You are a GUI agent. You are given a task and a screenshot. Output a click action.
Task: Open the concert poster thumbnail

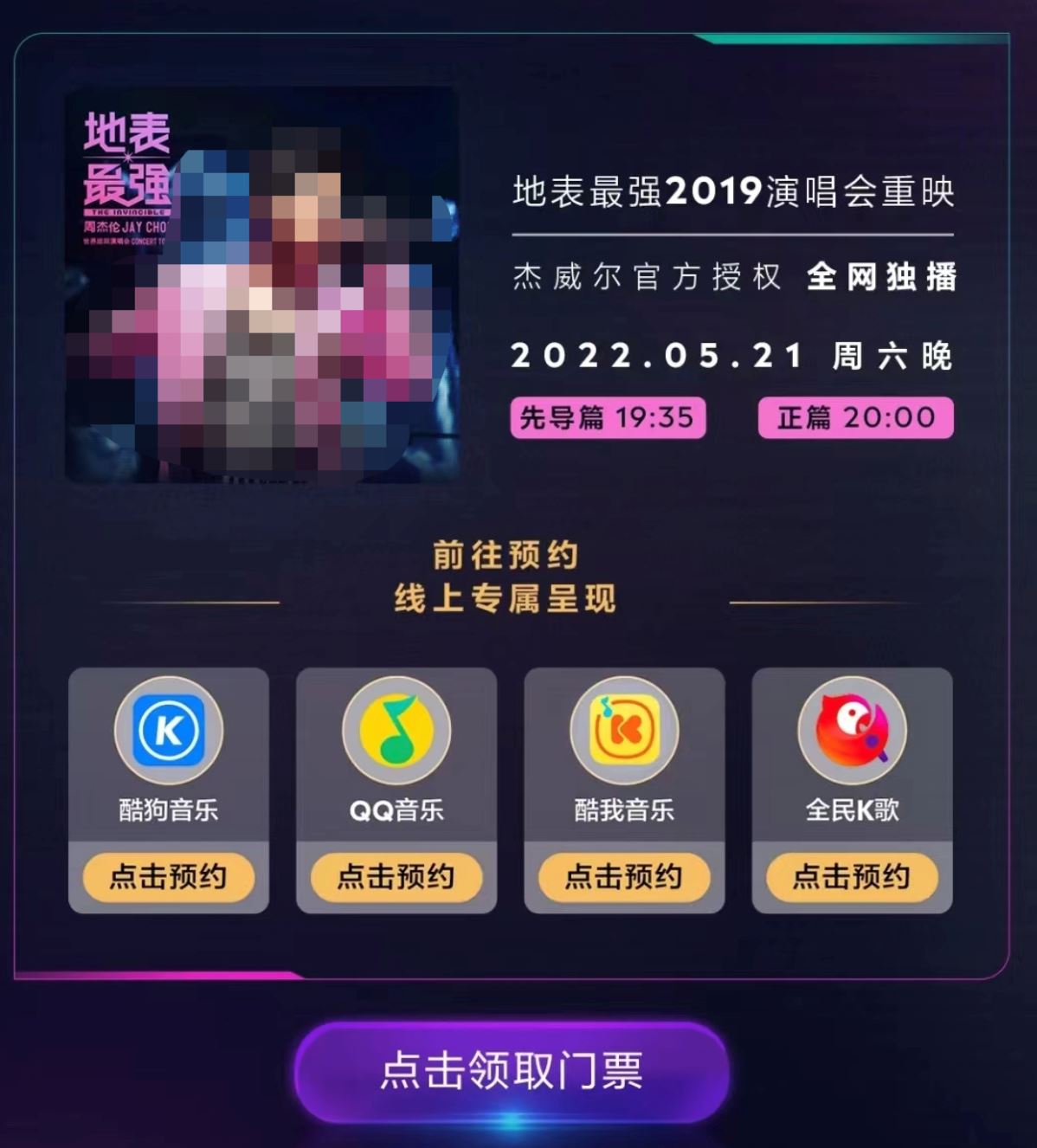point(260,286)
